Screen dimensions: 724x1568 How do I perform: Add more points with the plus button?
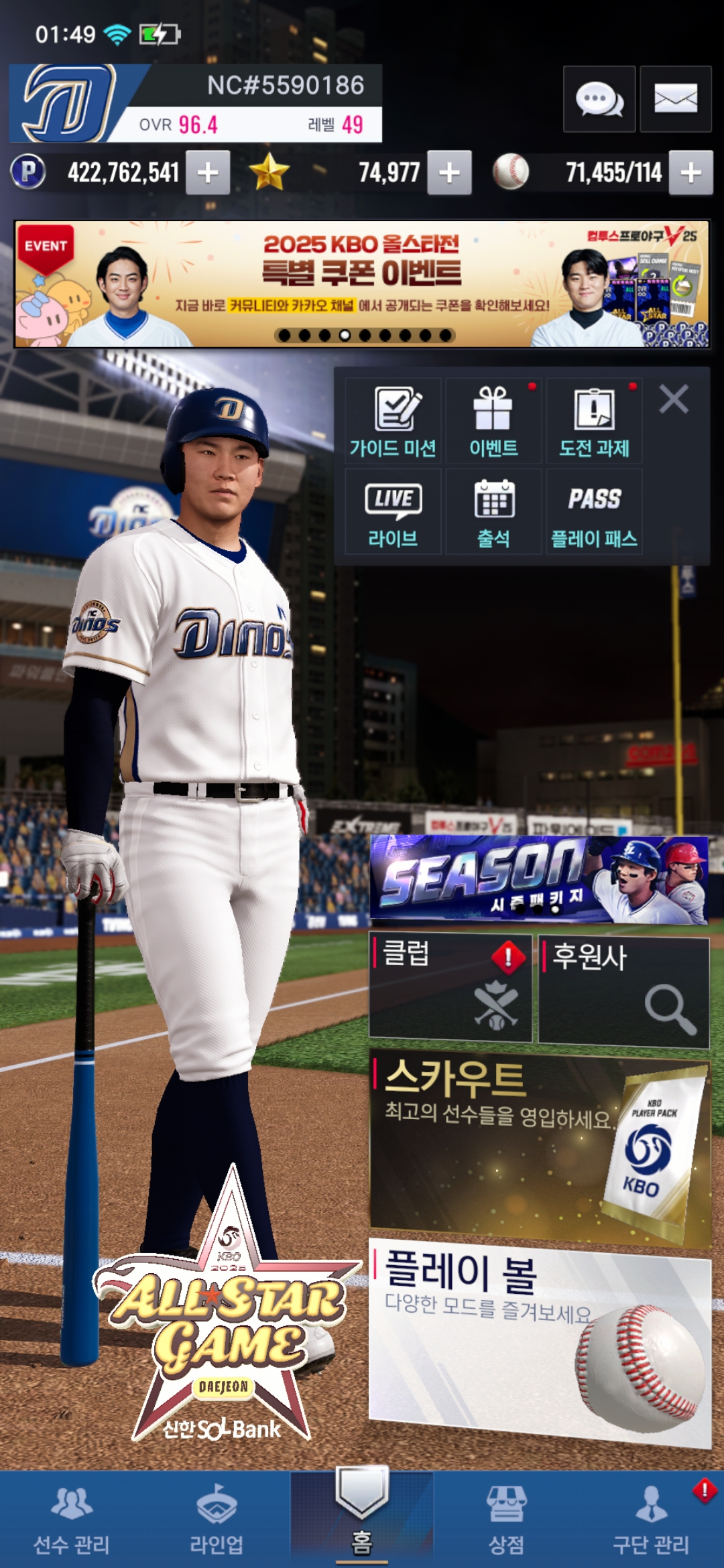(x=208, y=173)
